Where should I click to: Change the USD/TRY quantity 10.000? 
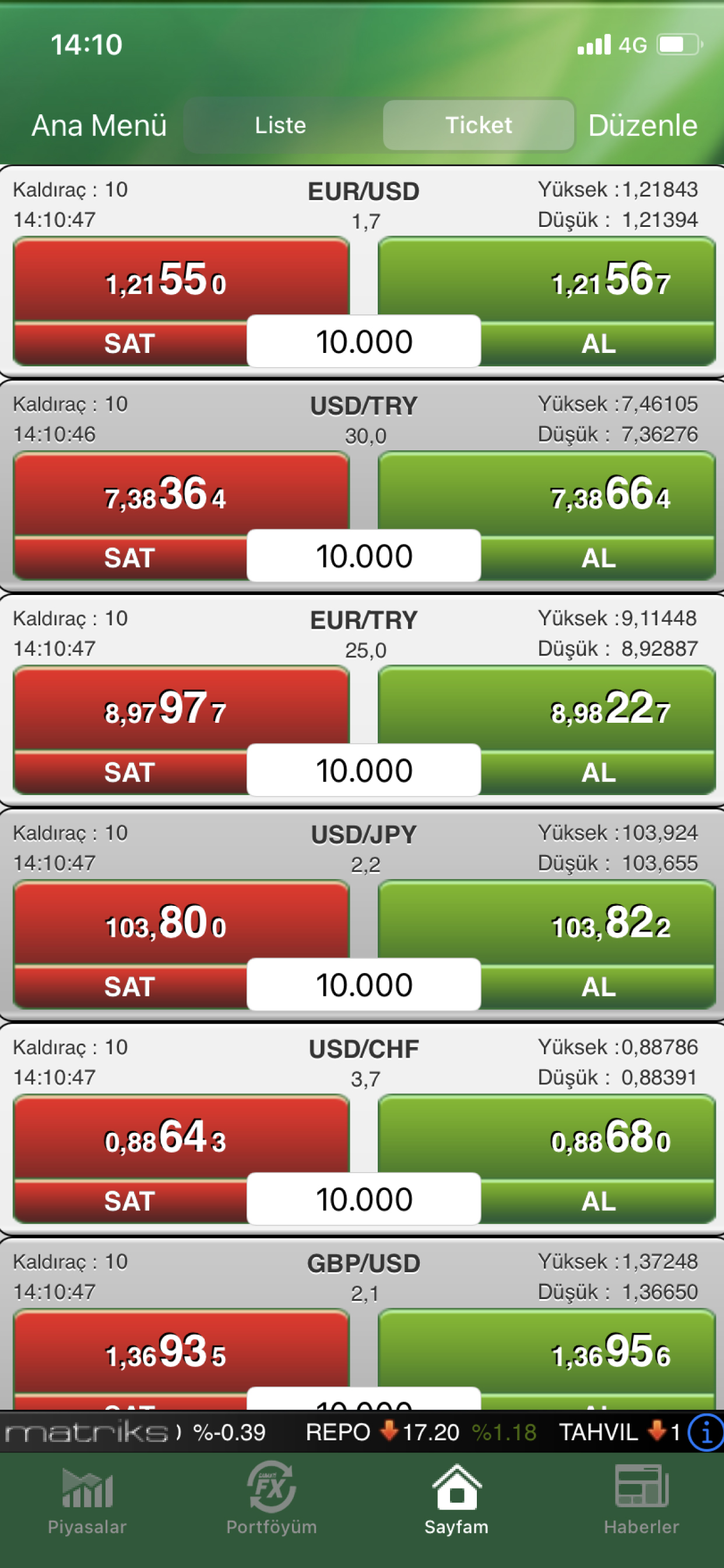pyautogui.click(x=364, y=556)
